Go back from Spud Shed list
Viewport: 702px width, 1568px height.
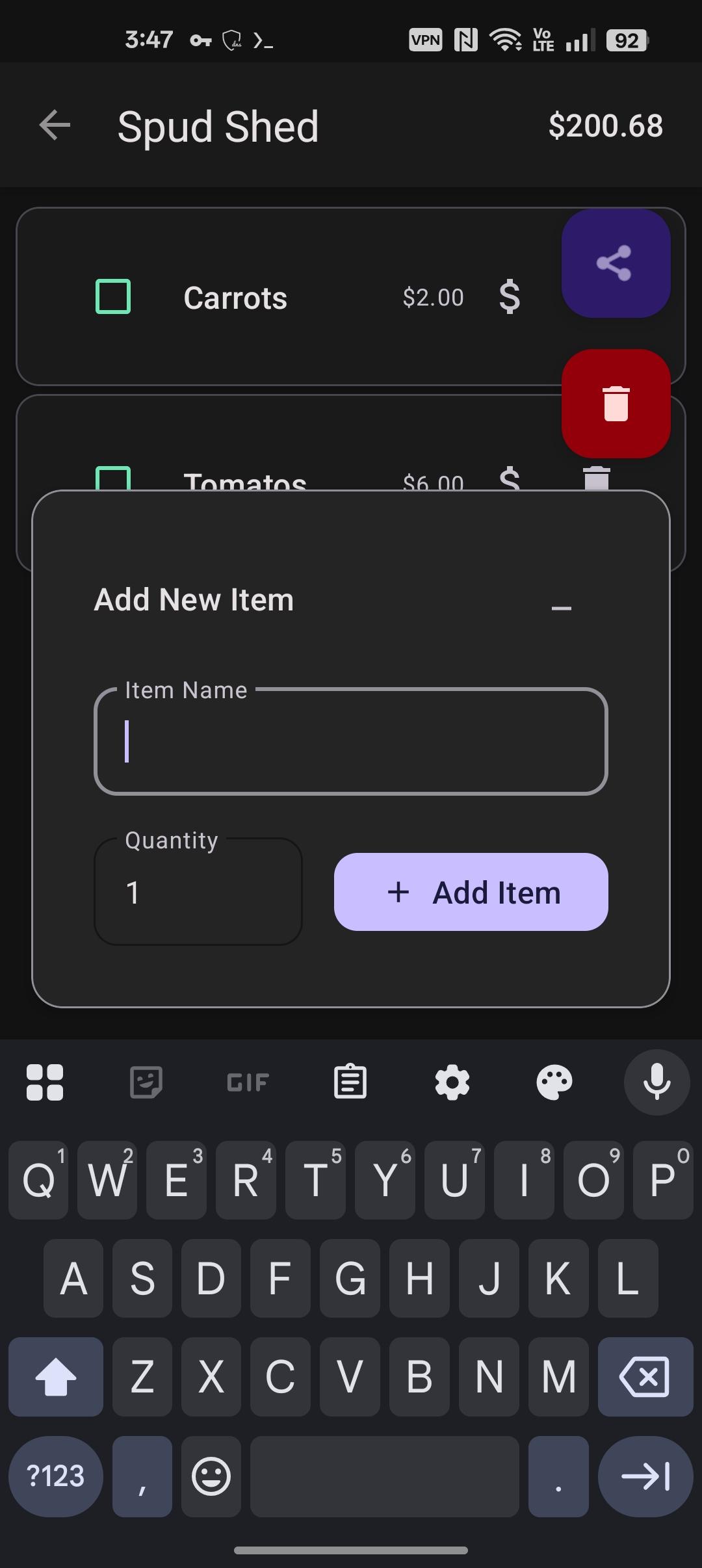click(x=55, y=125)
